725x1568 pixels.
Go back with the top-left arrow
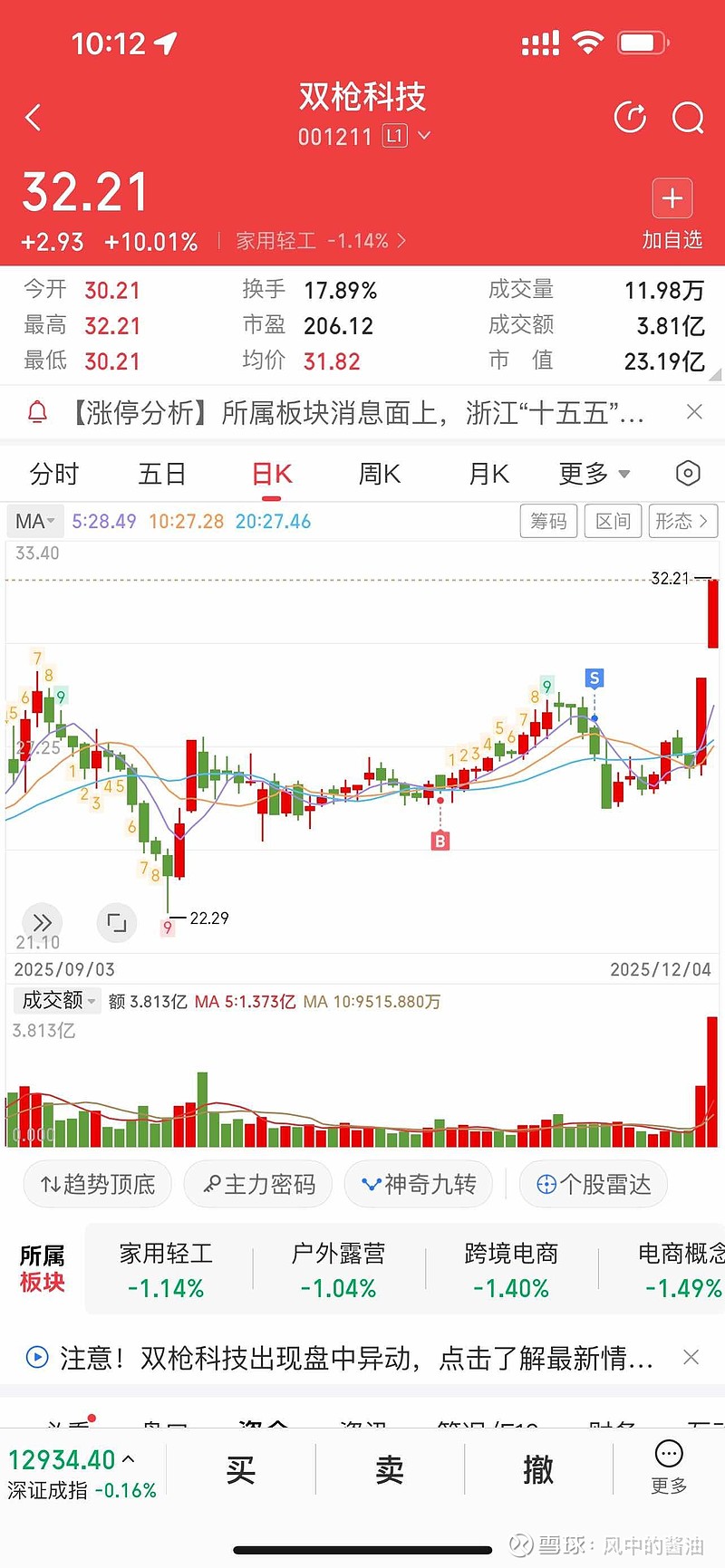click(x=34, y=117)
